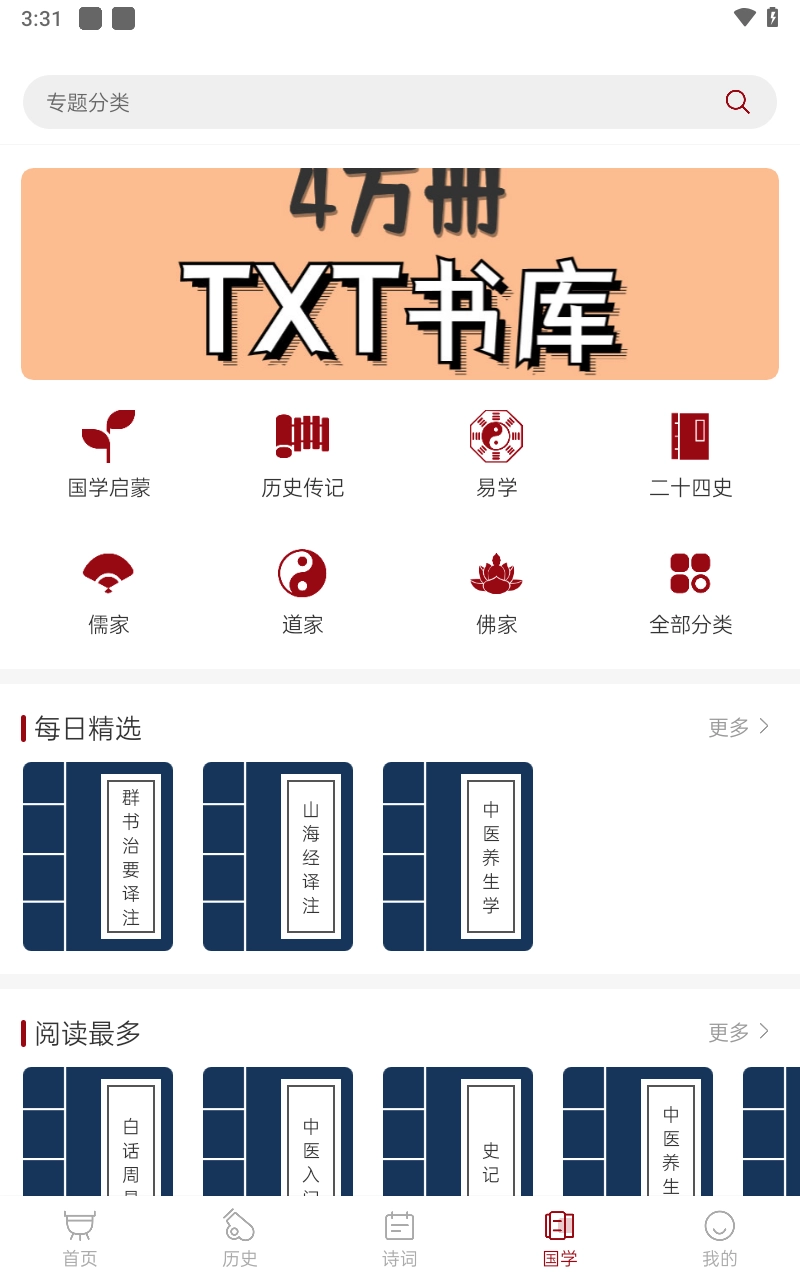The height and width of the screenshot is (1280, 800).
Task: Go to the 道家 category
Action: pyautogui.click(x=303, y=592)
